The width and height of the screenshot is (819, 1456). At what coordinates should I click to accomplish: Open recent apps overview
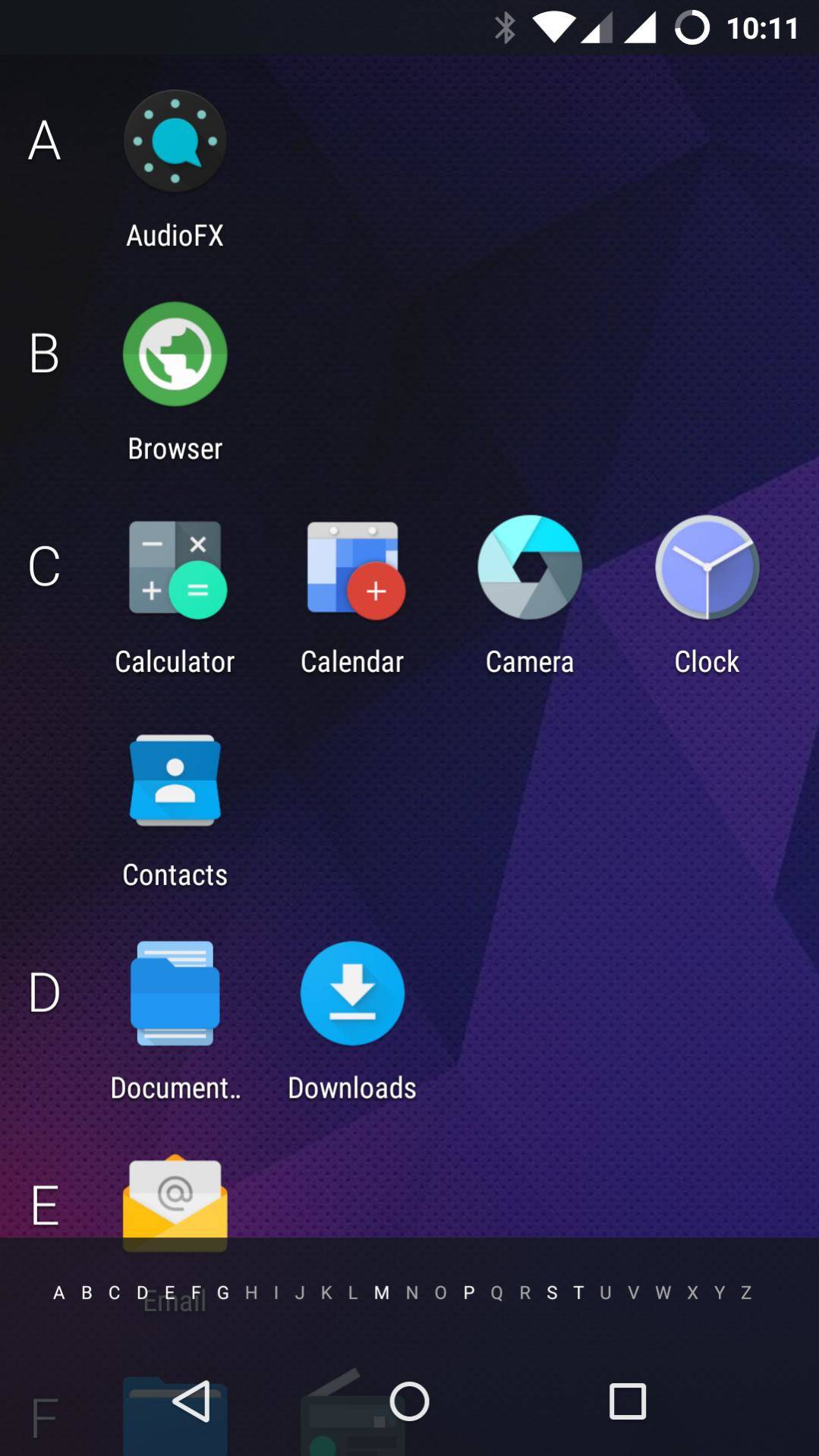tap(628, 1401)
